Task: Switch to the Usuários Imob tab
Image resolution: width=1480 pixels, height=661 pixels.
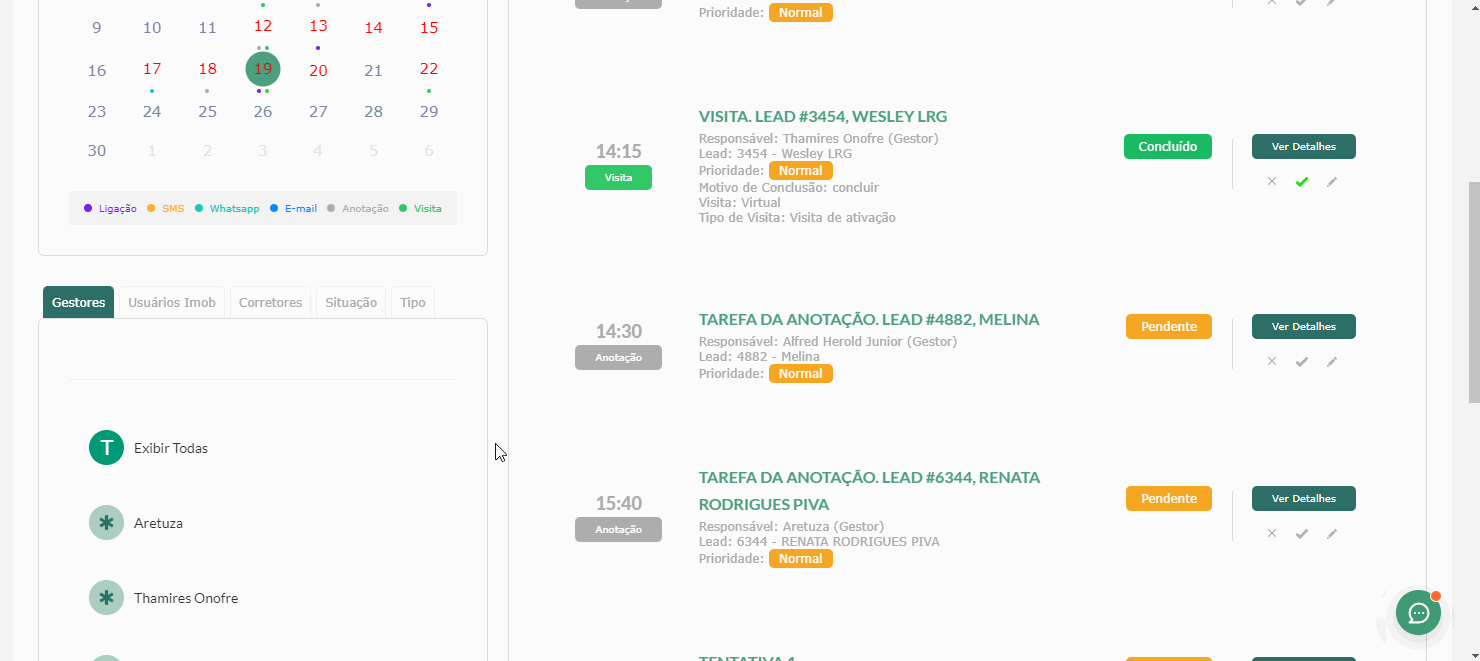Action: (172, 302)
